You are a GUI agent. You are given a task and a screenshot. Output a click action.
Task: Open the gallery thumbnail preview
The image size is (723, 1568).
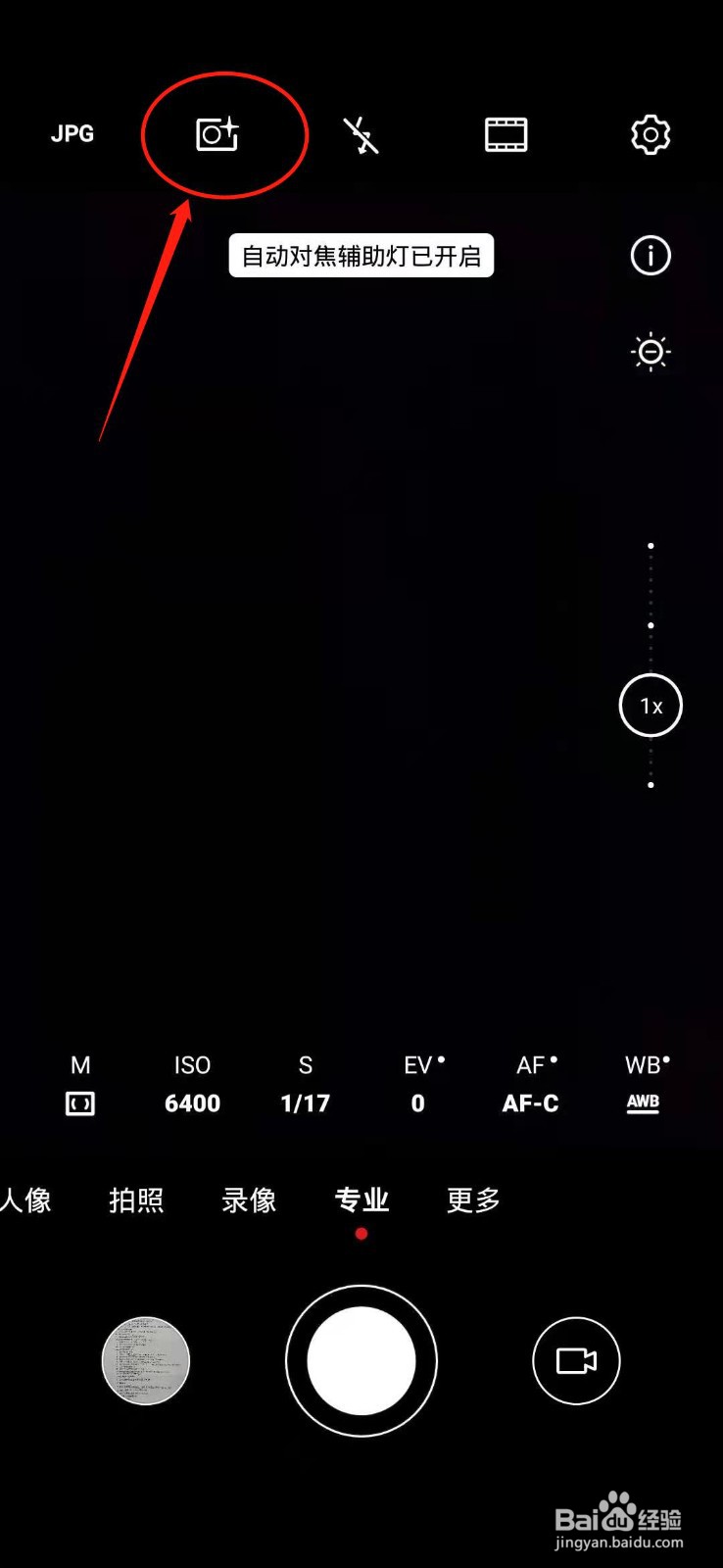pos(145,1361)
